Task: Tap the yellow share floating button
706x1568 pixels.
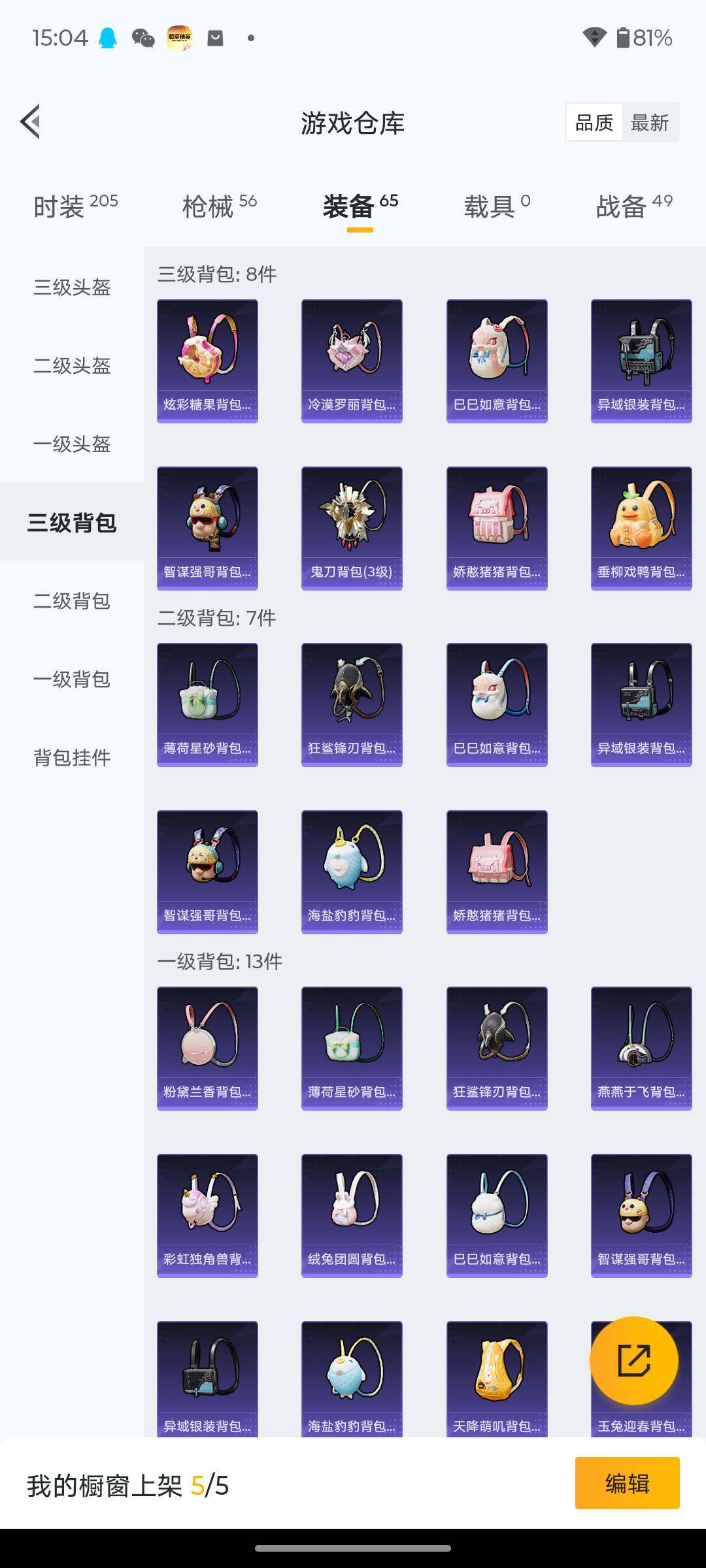Action: pos(633,1360)
